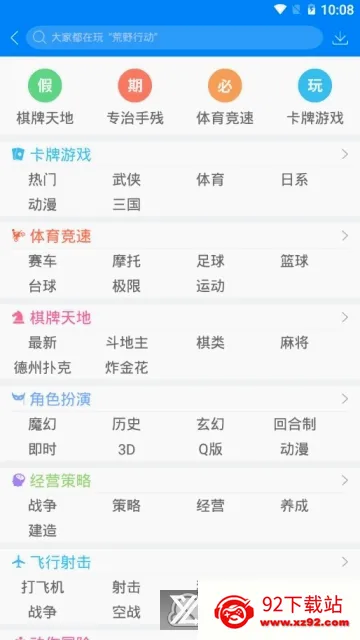This screenshot has width=360, height=640.
Task: Expand the 卡牌游戏 category header chevron
Action: point(345,154)
